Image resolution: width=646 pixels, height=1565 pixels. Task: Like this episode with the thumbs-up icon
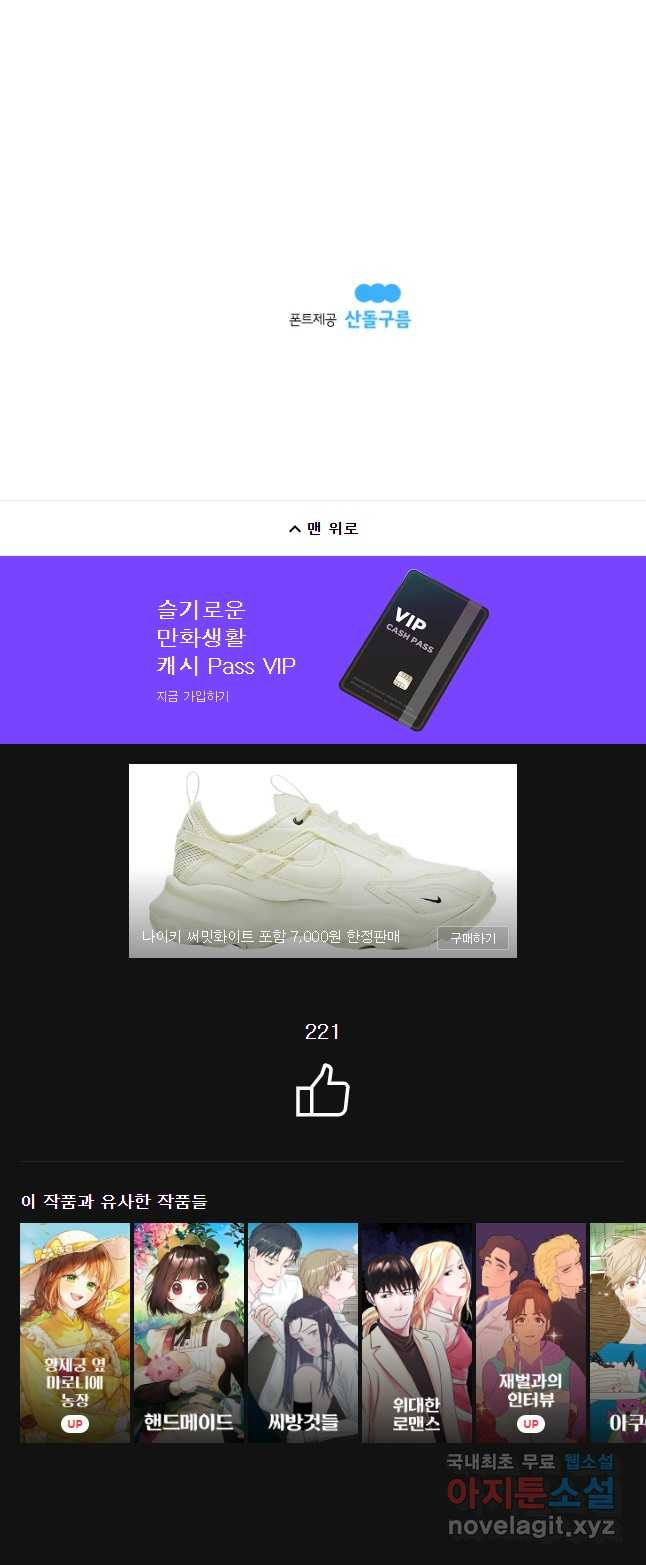tap(323, 1090)
